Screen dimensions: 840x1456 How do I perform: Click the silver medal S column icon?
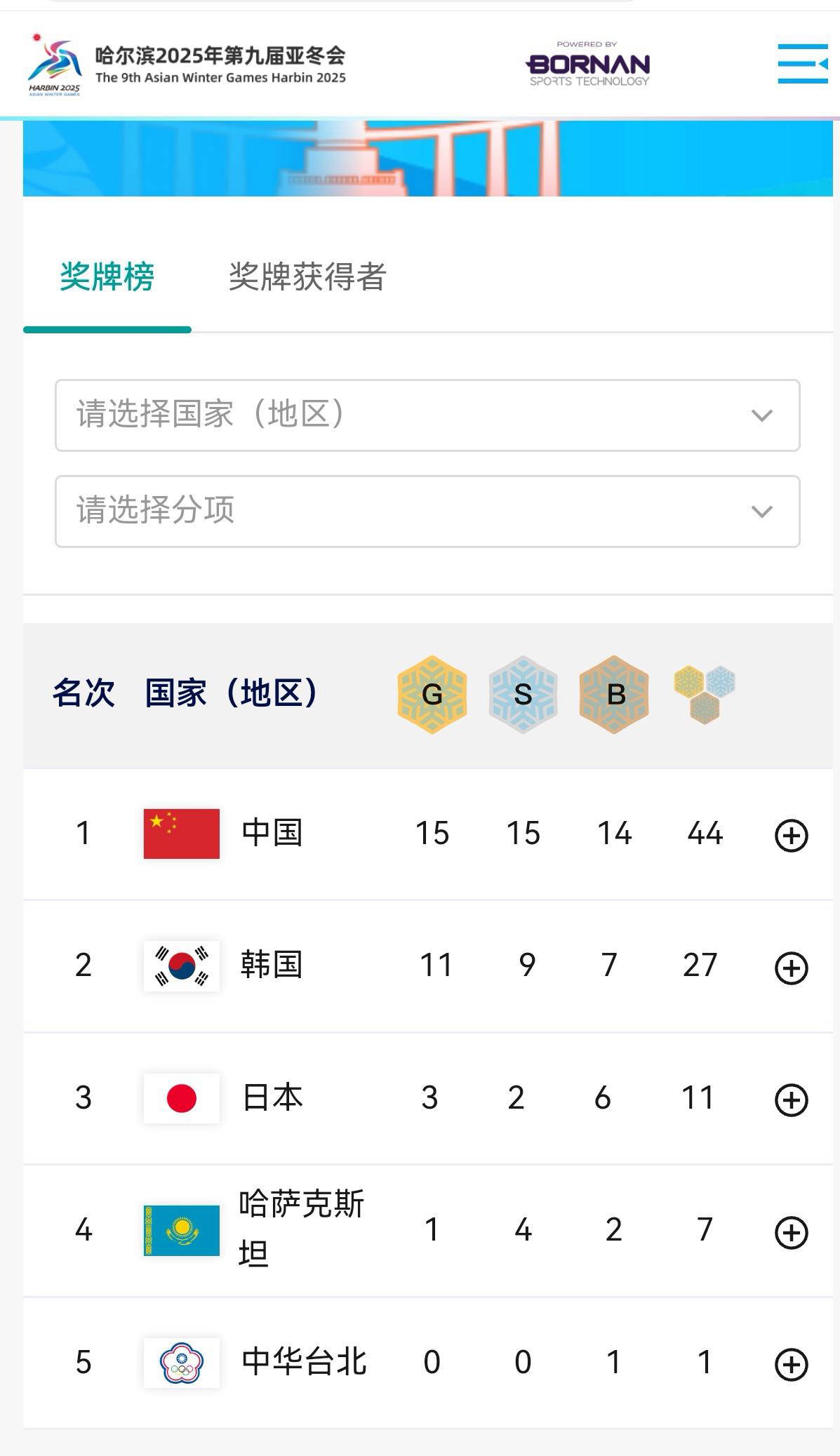[522, 693]
